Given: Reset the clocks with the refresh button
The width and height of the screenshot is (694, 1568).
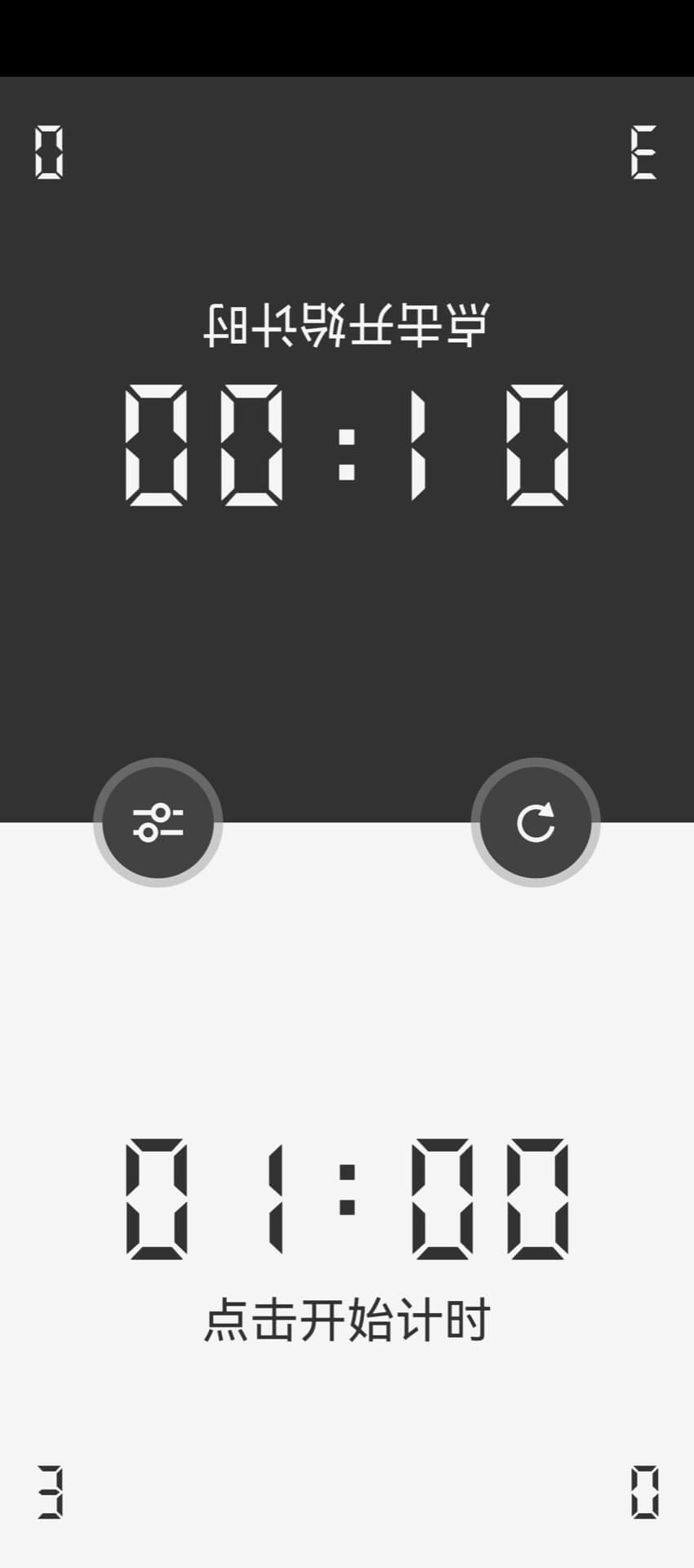Looking at the screenshot, I should 536,822.
